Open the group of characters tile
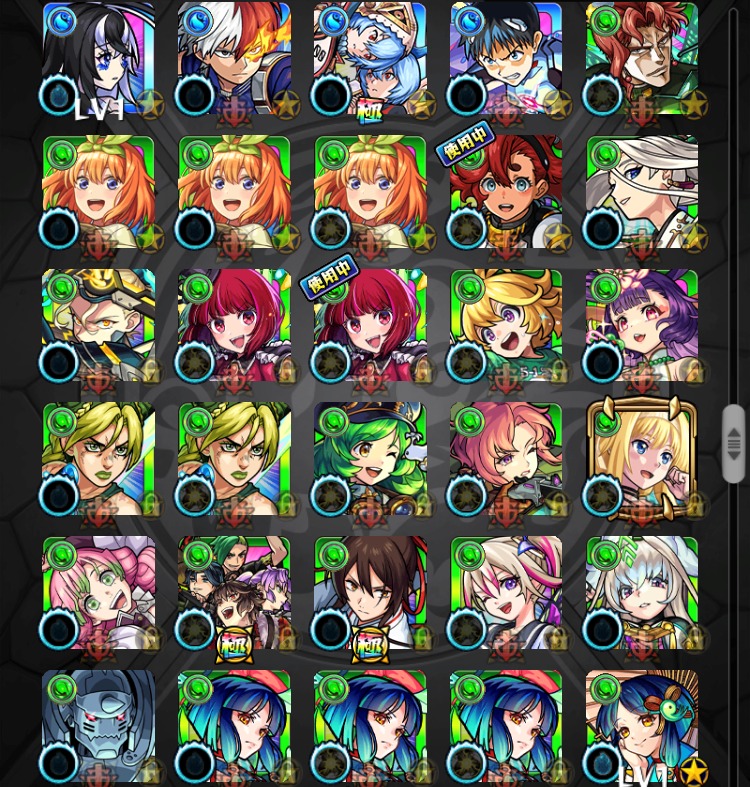The width and height of the screenshot is (750, 787). (234, 594)
